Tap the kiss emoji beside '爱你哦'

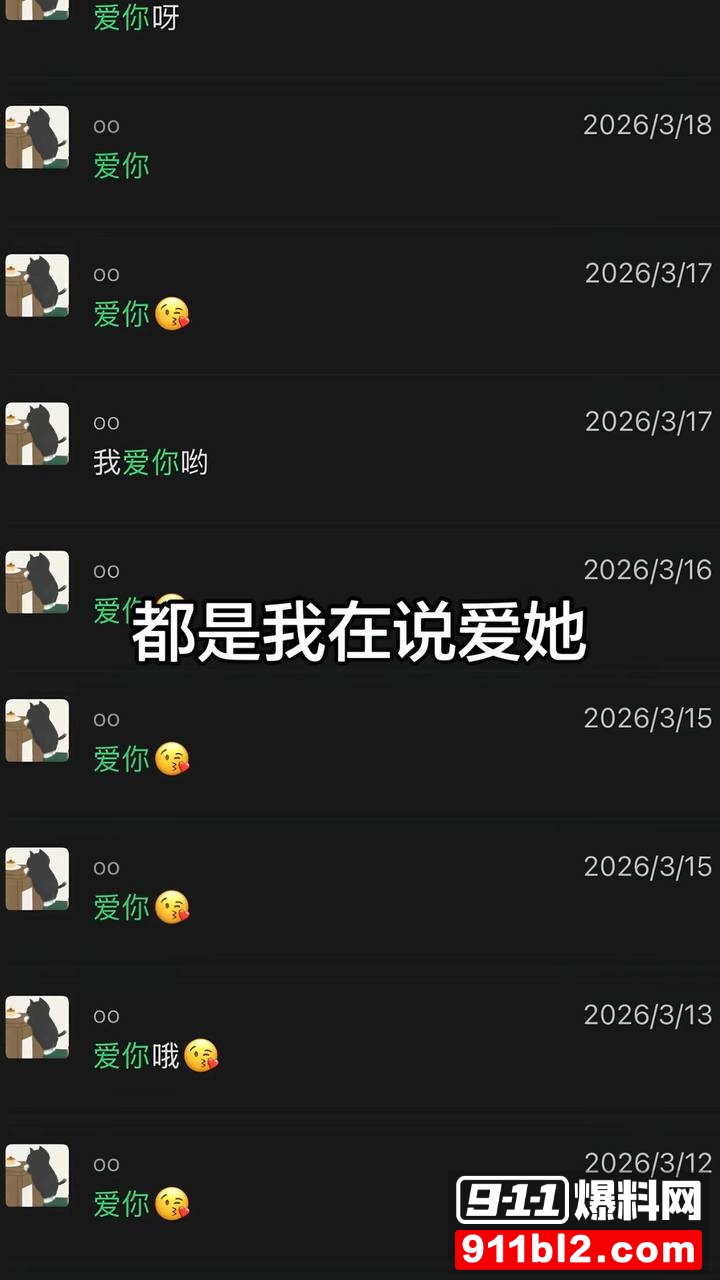(202, 1053)
